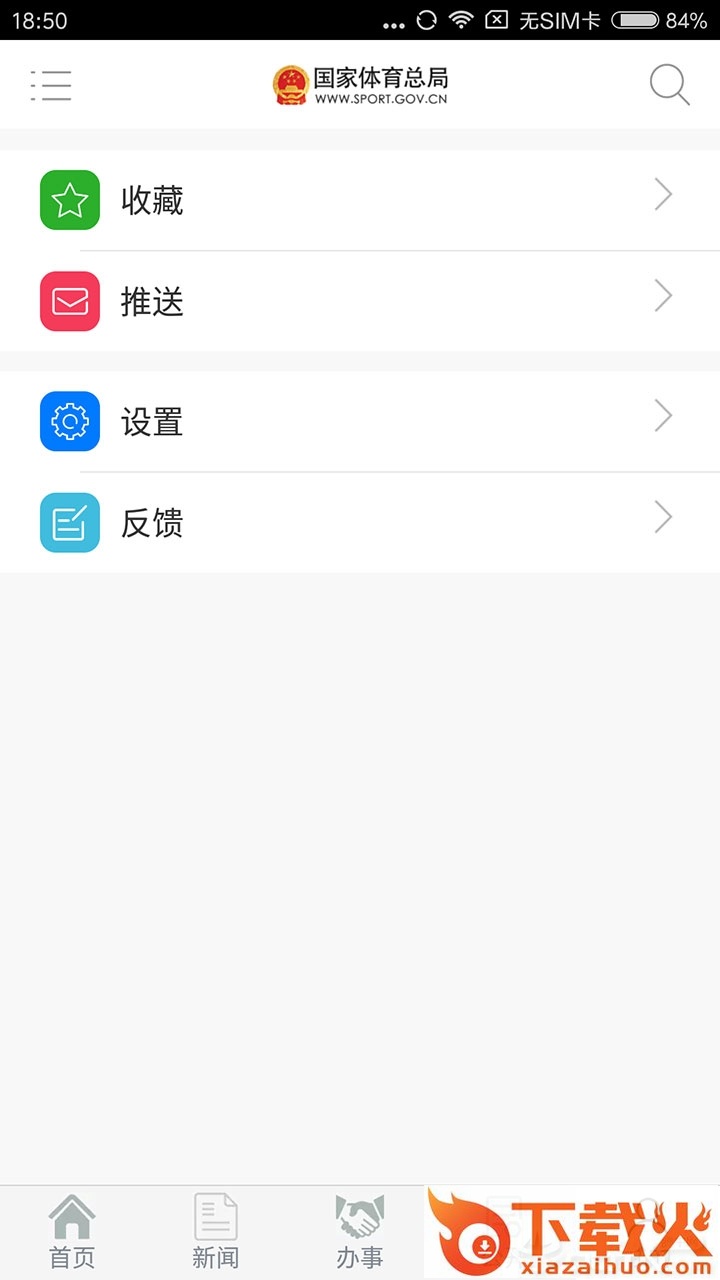The height and width of the screenshot is (1280, 720).
Task: Go to 设置 settings
Action: [360, 421]
